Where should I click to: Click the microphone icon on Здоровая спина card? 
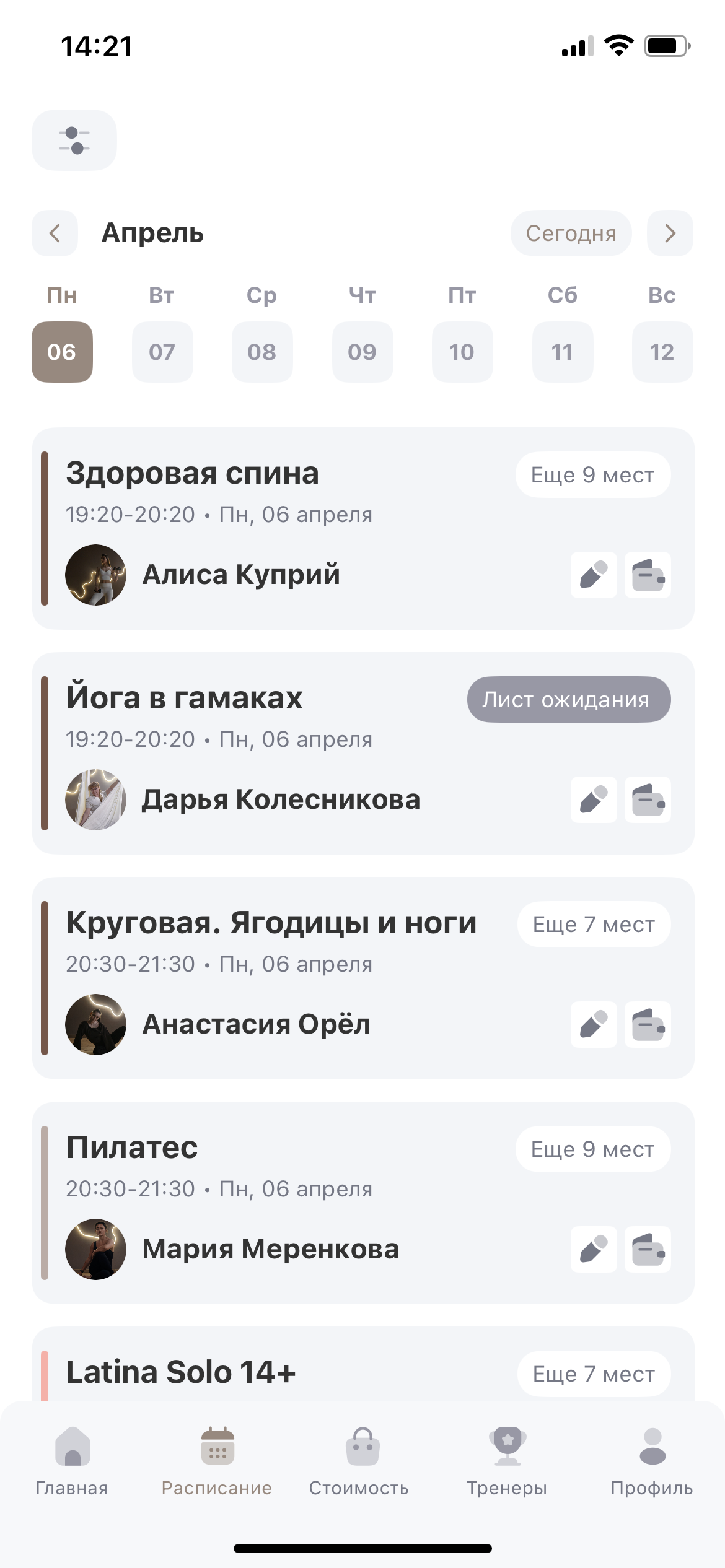592,575
